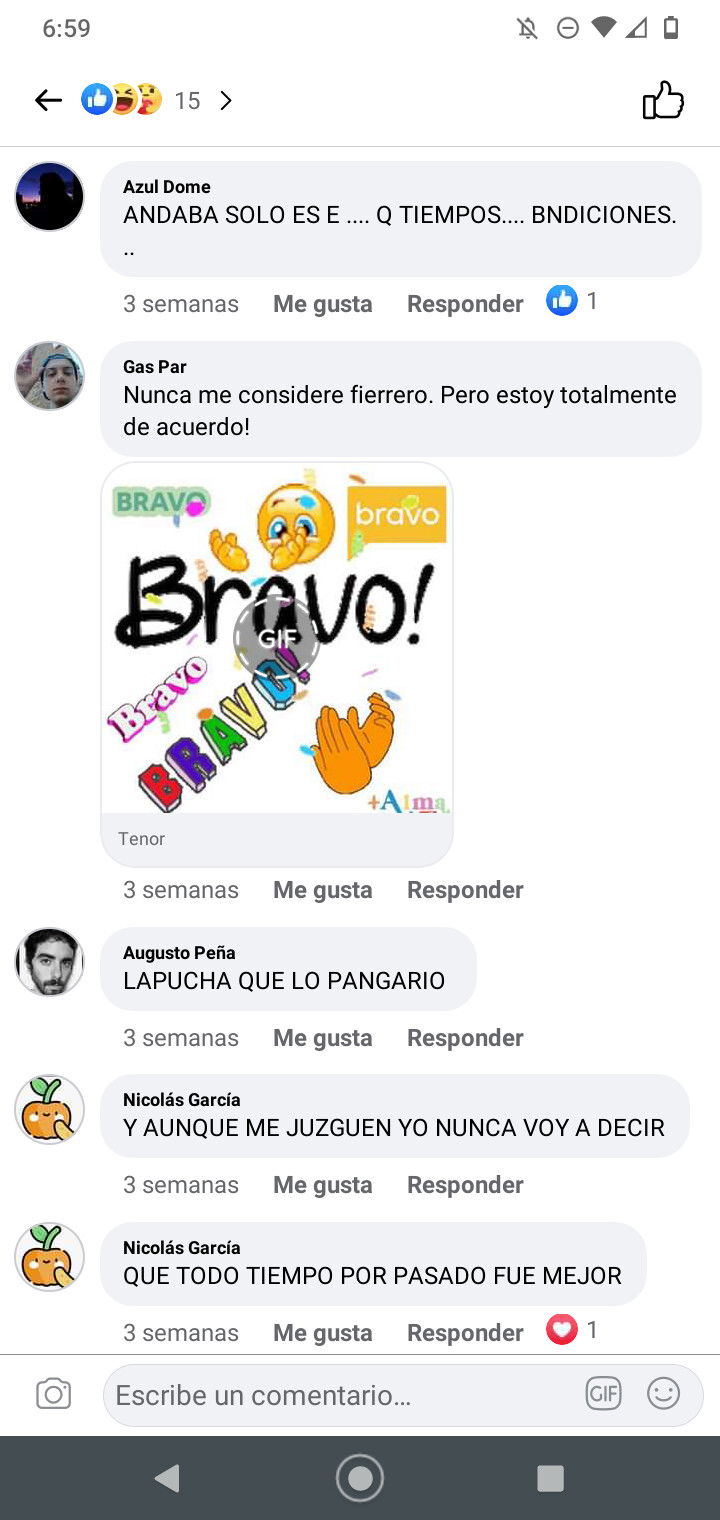The width and height of the screenshot is (720, 1520).
Task: Open Augusto Peña's profile picture
Action: click(x=49, y=962)
